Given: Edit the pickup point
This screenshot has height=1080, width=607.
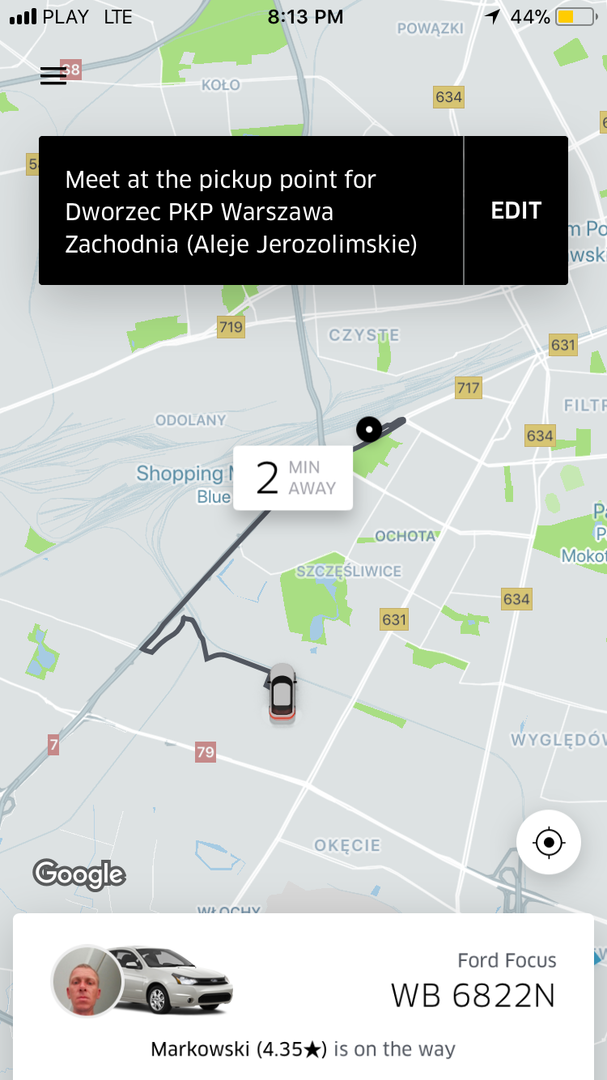Looking at the screenshot, I should [x=516, y=211].
